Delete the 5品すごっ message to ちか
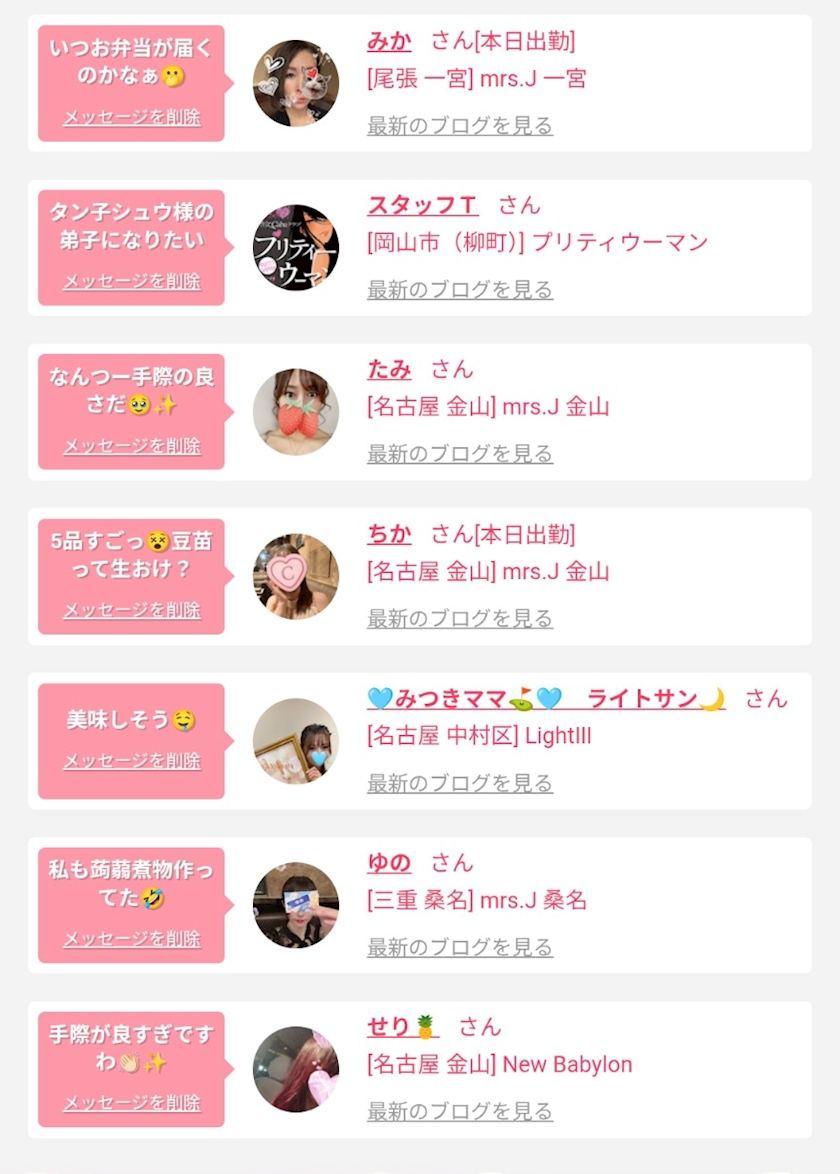The height and width of the screenshot is (1174, 840). pyautogui.click(x=132, y=610)
